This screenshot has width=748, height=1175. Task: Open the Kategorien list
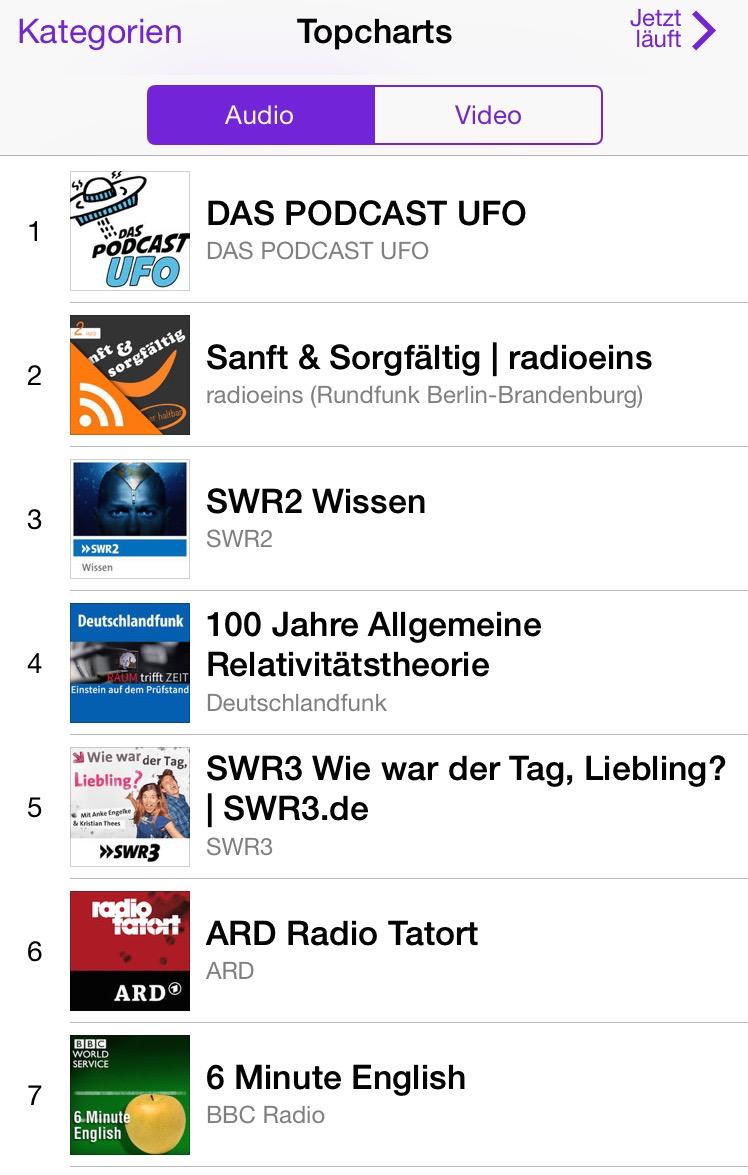100,32
